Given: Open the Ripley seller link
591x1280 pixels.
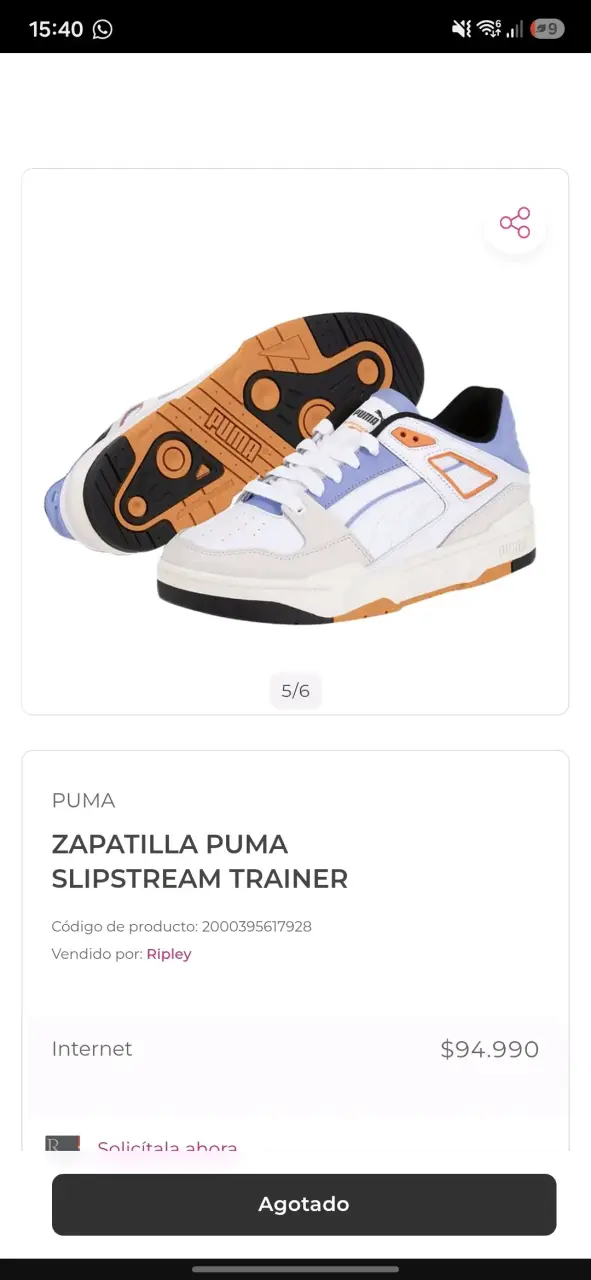Looking at the screenshot, I should (x=169, y=954).
